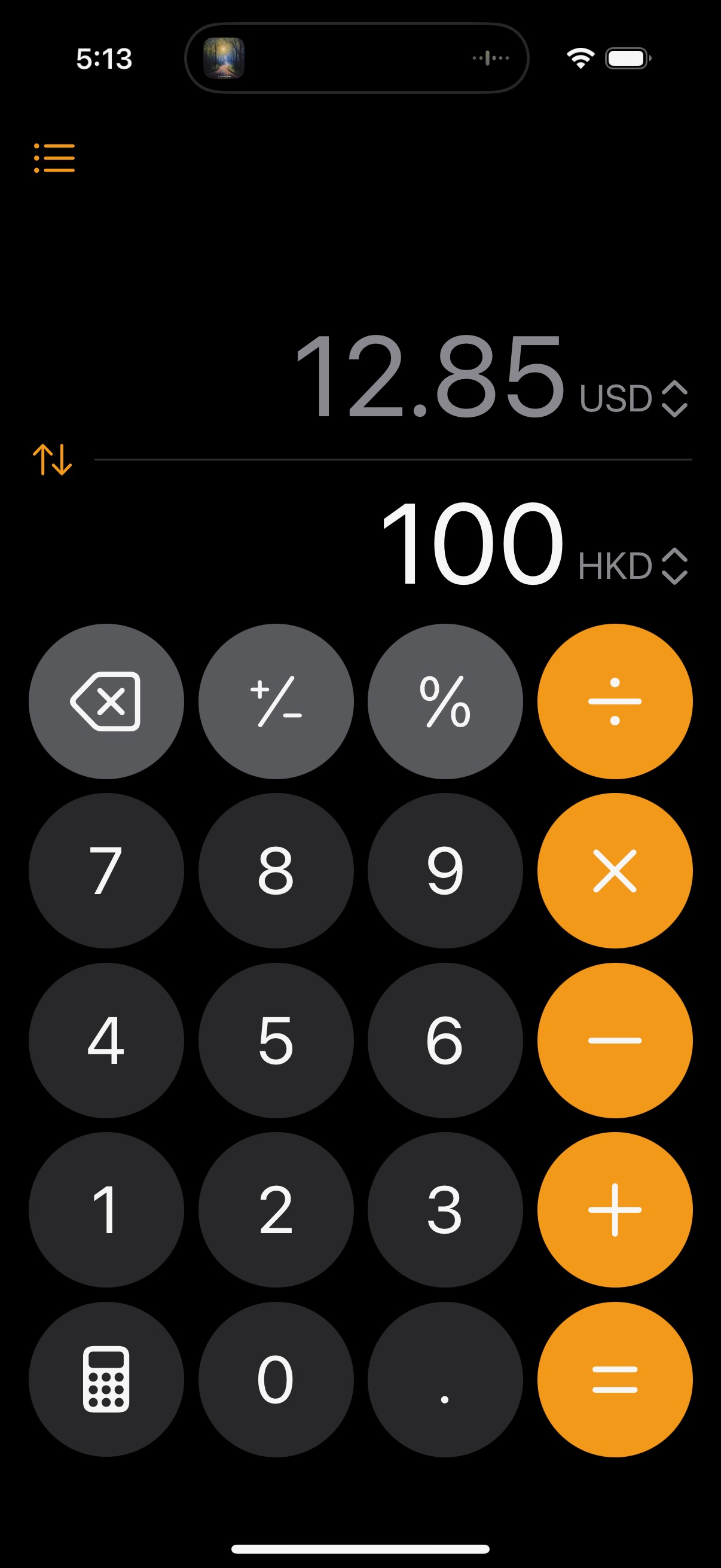Select the 100 HKD input value
The image size is (721, 1568).
tap(475, 545)
